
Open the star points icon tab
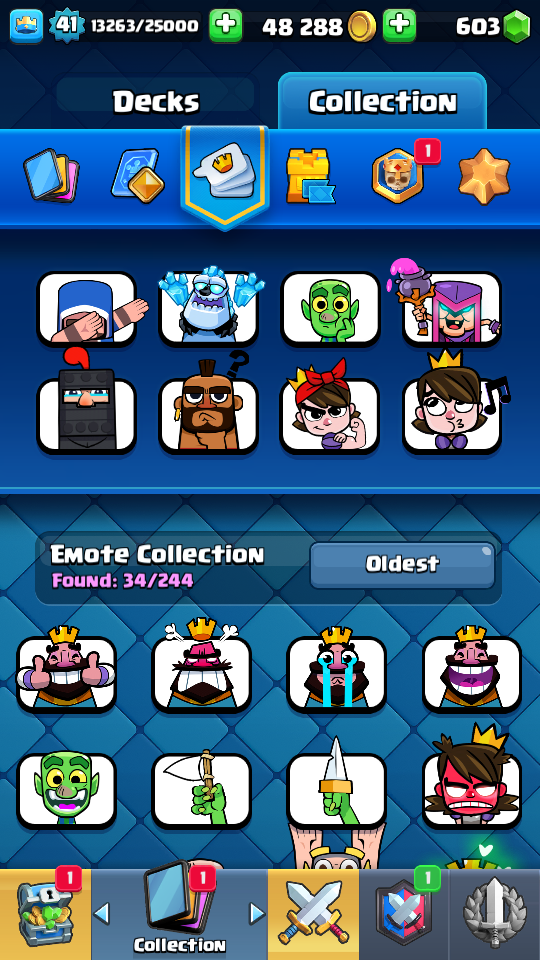click(484, 176)
